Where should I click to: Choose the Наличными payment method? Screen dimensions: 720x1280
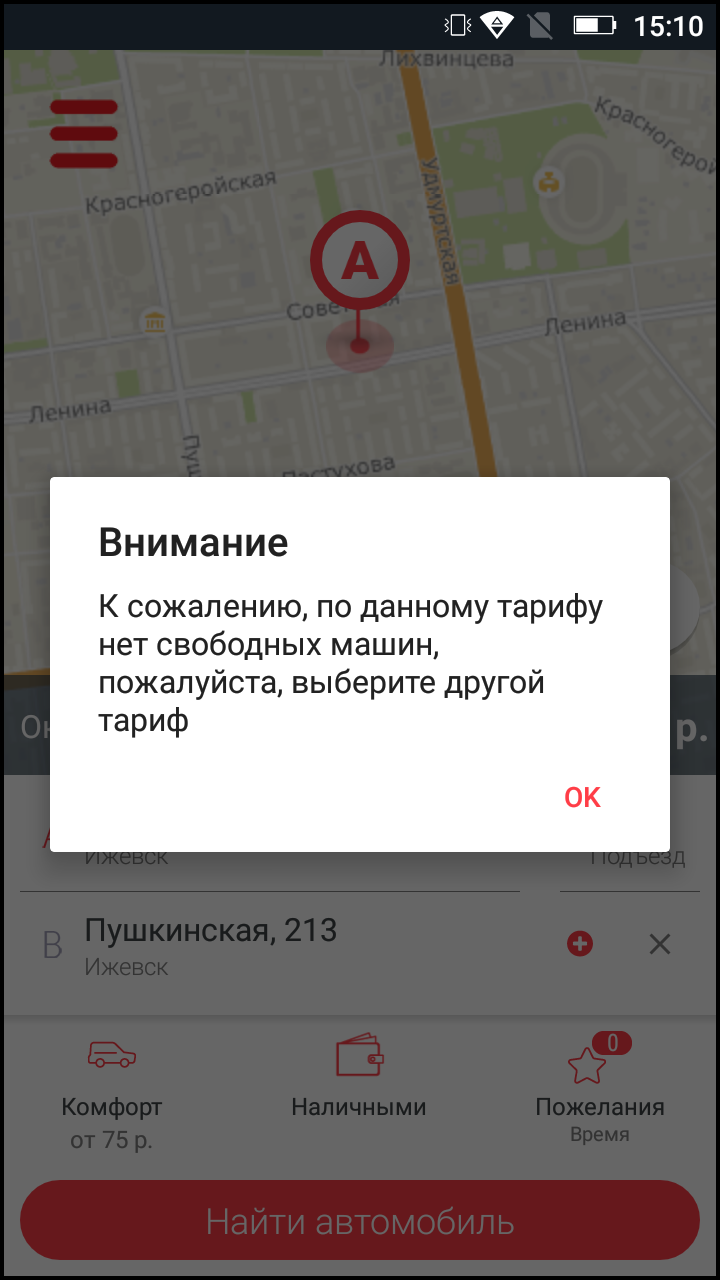(359, 1078)
